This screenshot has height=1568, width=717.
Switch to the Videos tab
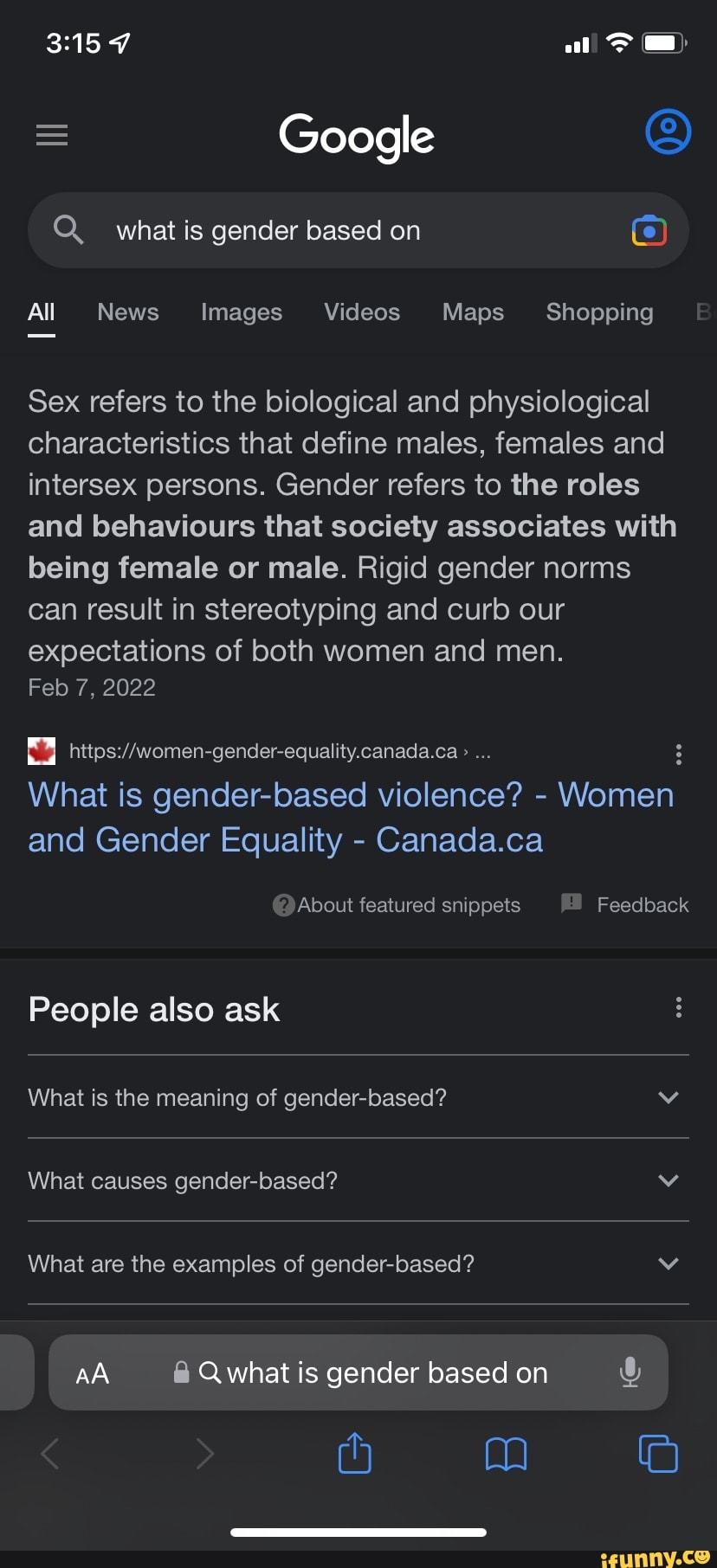[x=362, y=312]
